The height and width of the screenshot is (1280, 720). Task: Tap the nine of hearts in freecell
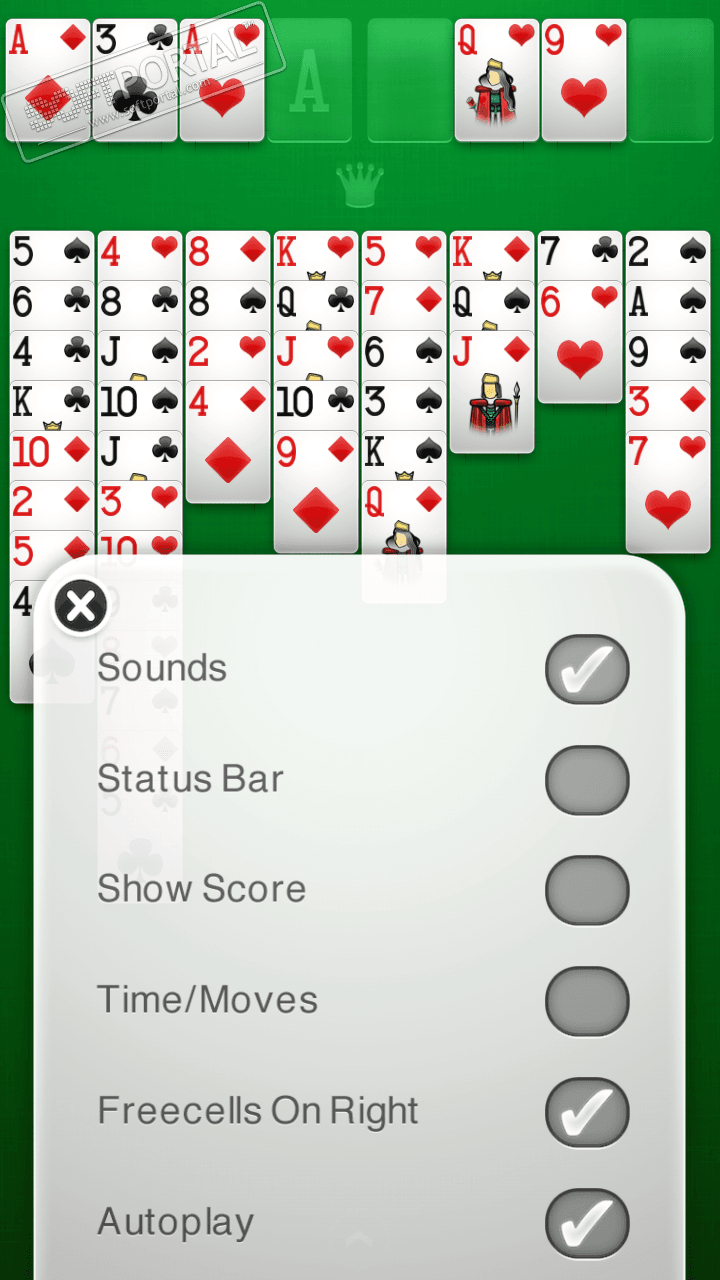coord(584,80)
